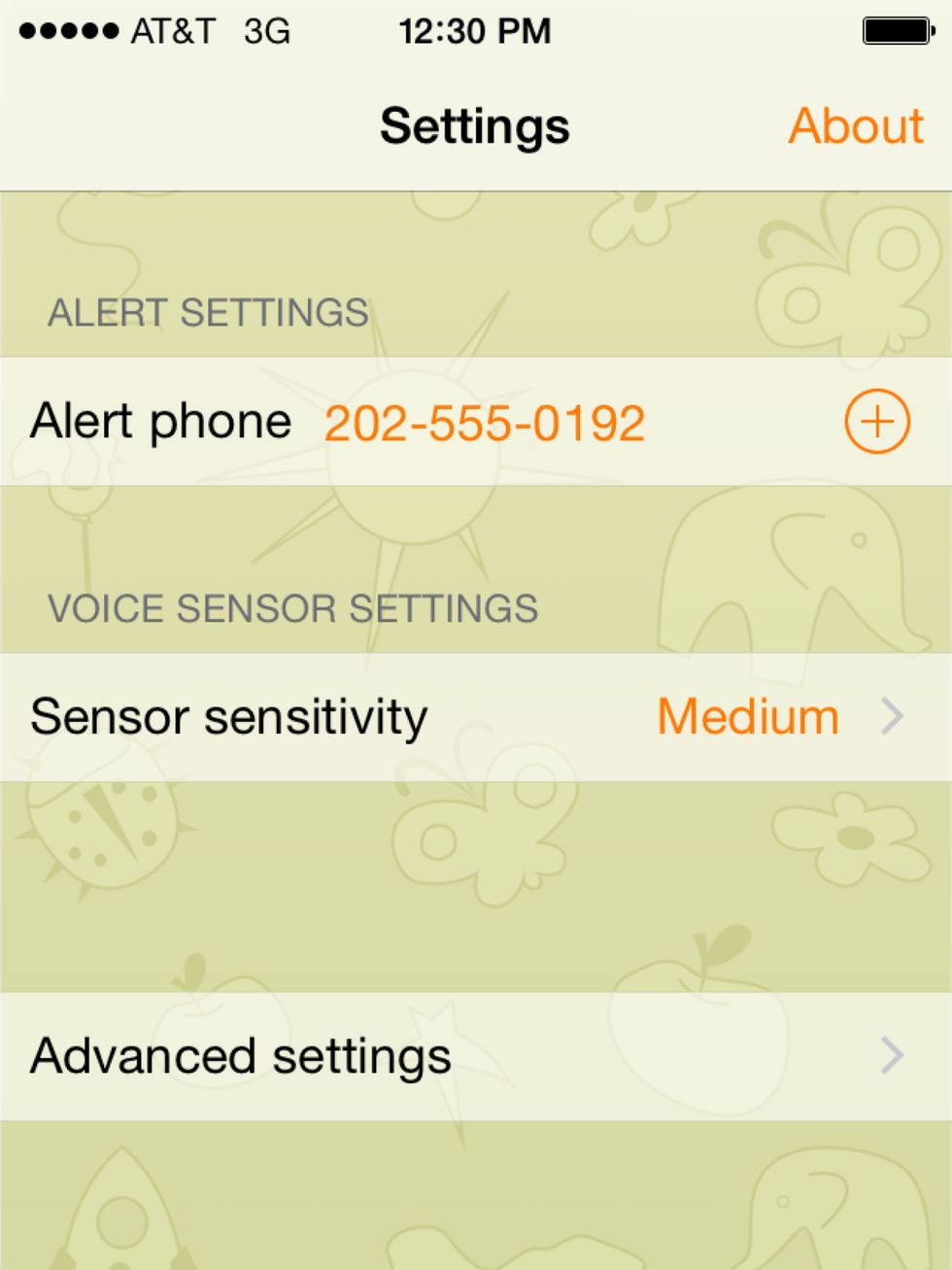Tap the plus icon beside Alert phone
This screenshot has height=1270, width=952.
pos(879,420)
